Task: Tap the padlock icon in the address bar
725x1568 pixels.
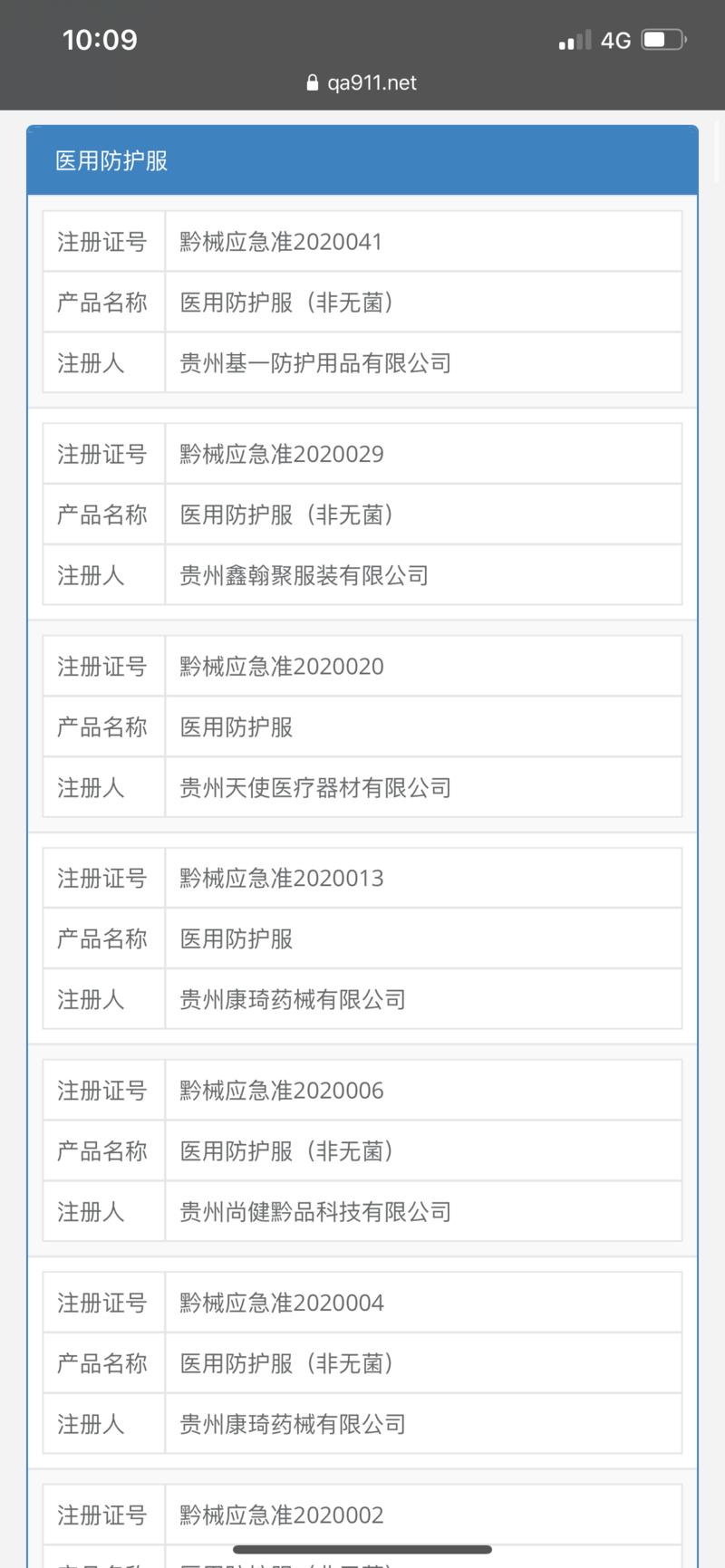Action: [x=313, y=82]
